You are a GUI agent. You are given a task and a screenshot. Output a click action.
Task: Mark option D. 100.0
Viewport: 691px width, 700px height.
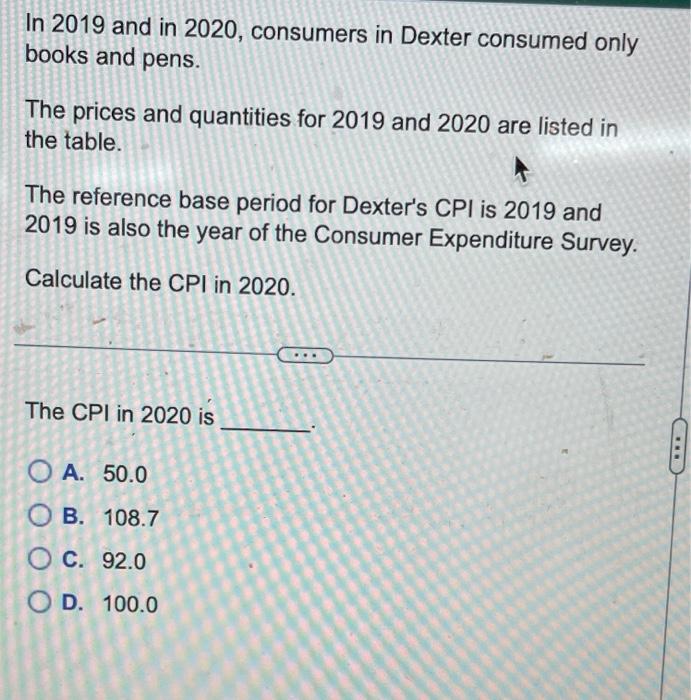click(x=41, y=604)
